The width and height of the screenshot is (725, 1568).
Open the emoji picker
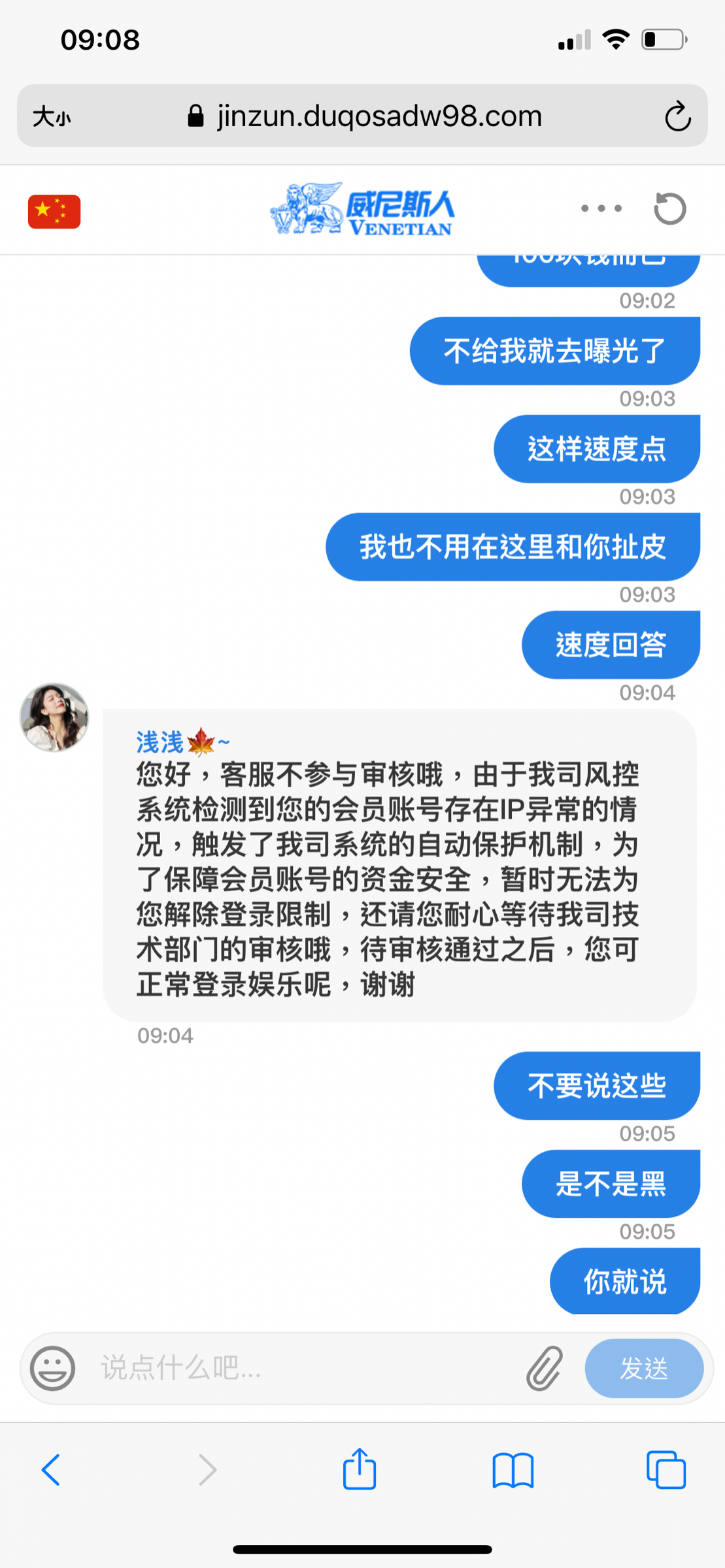[x=53, y=1368]
